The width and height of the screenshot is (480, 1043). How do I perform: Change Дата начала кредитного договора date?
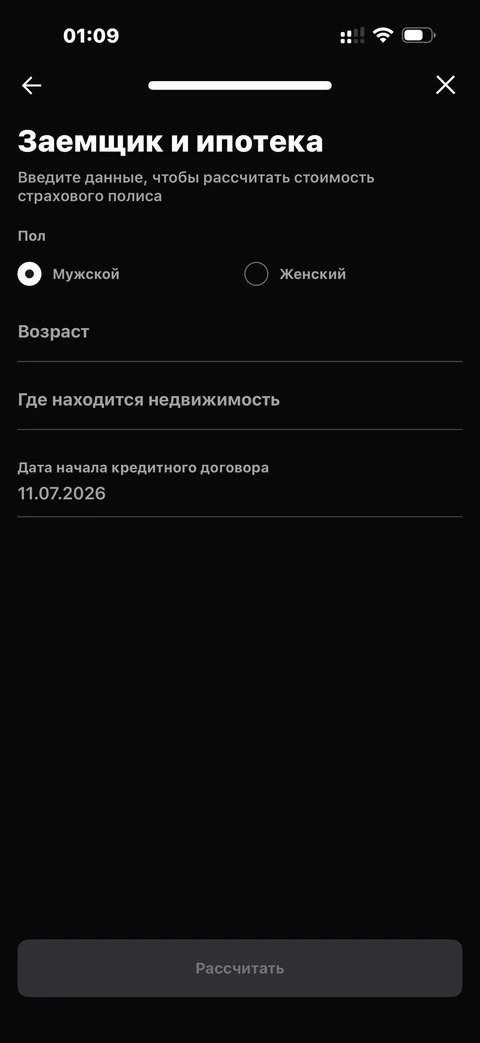tap(239, 483)
